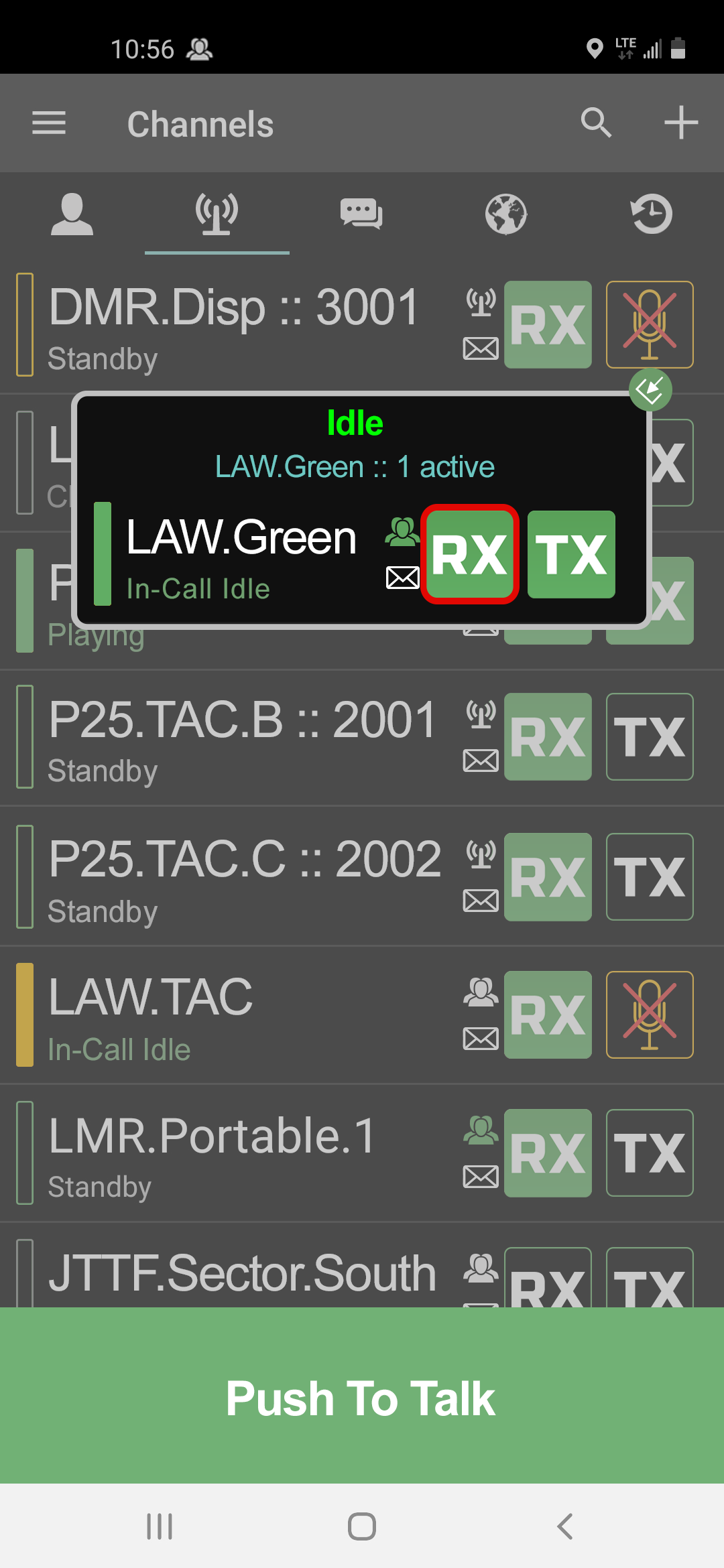Image resolution: width=724 pixels, height=1568 pixels.
Task: Open the hamburger navigation menu
Action: [x=49, y=123]
